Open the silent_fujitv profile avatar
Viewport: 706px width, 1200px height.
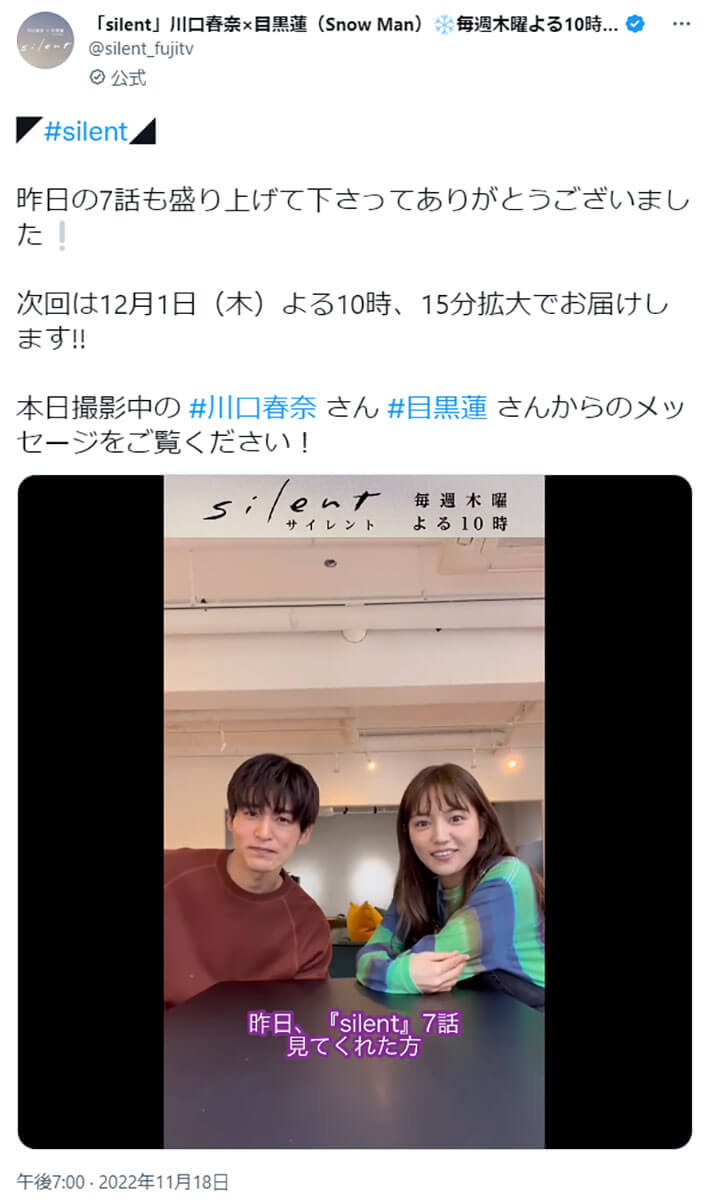tap(46, 40)
